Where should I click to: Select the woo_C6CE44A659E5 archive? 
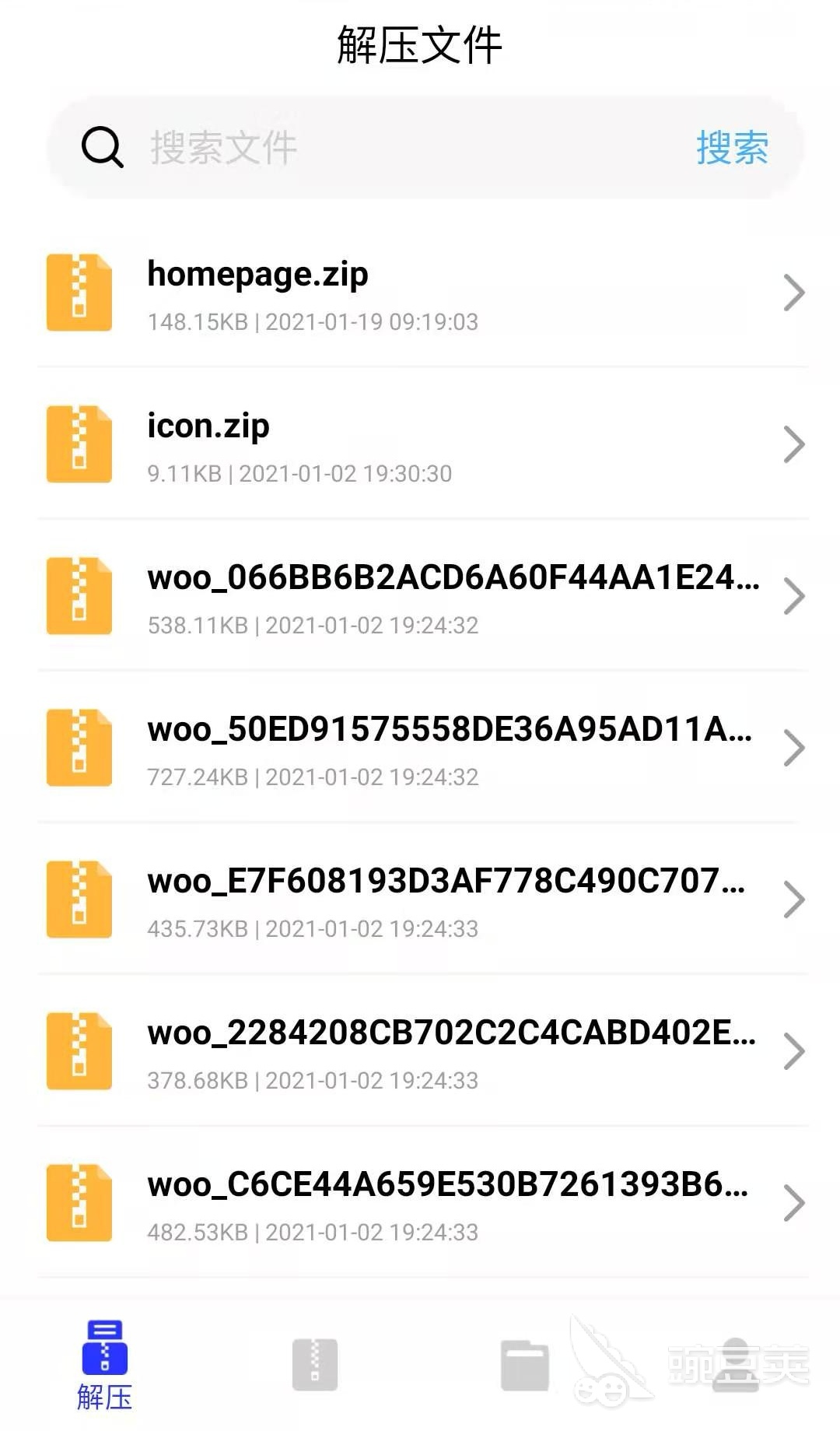[x=420, y=1204]
